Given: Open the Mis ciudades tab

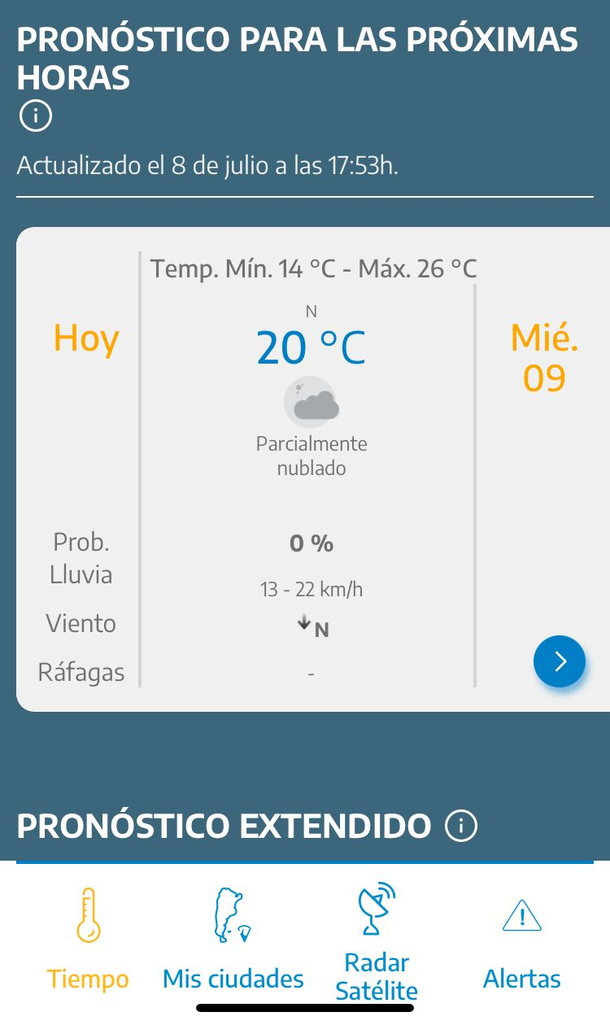Looking at the screenshot, I should tap(233, 939).
